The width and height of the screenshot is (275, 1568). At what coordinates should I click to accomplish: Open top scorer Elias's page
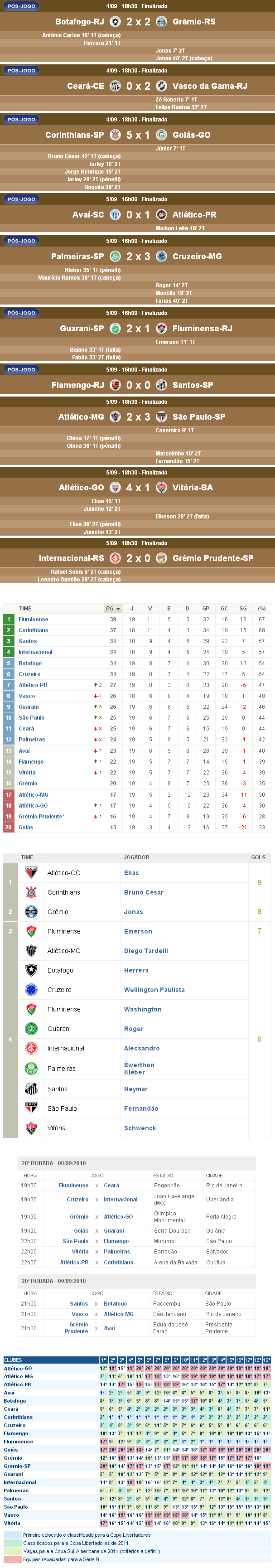pos(131,873)
